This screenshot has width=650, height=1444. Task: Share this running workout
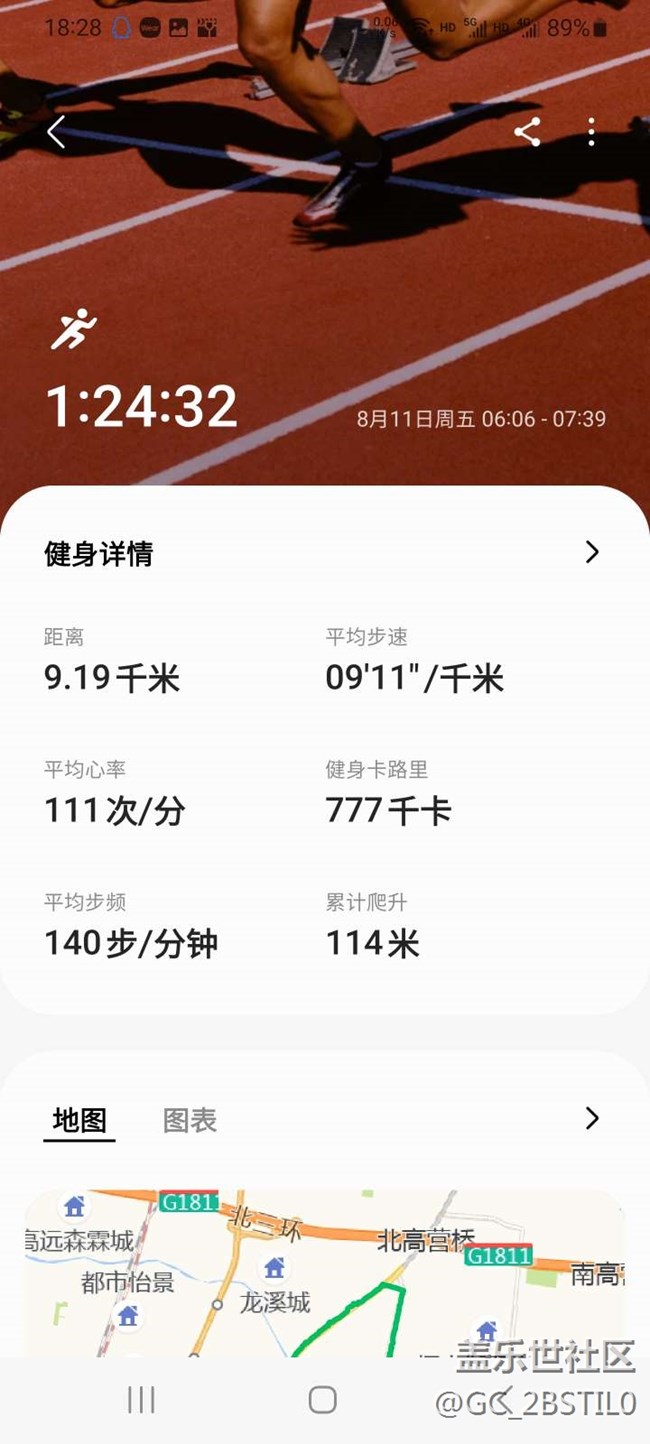tap(527, 132)
